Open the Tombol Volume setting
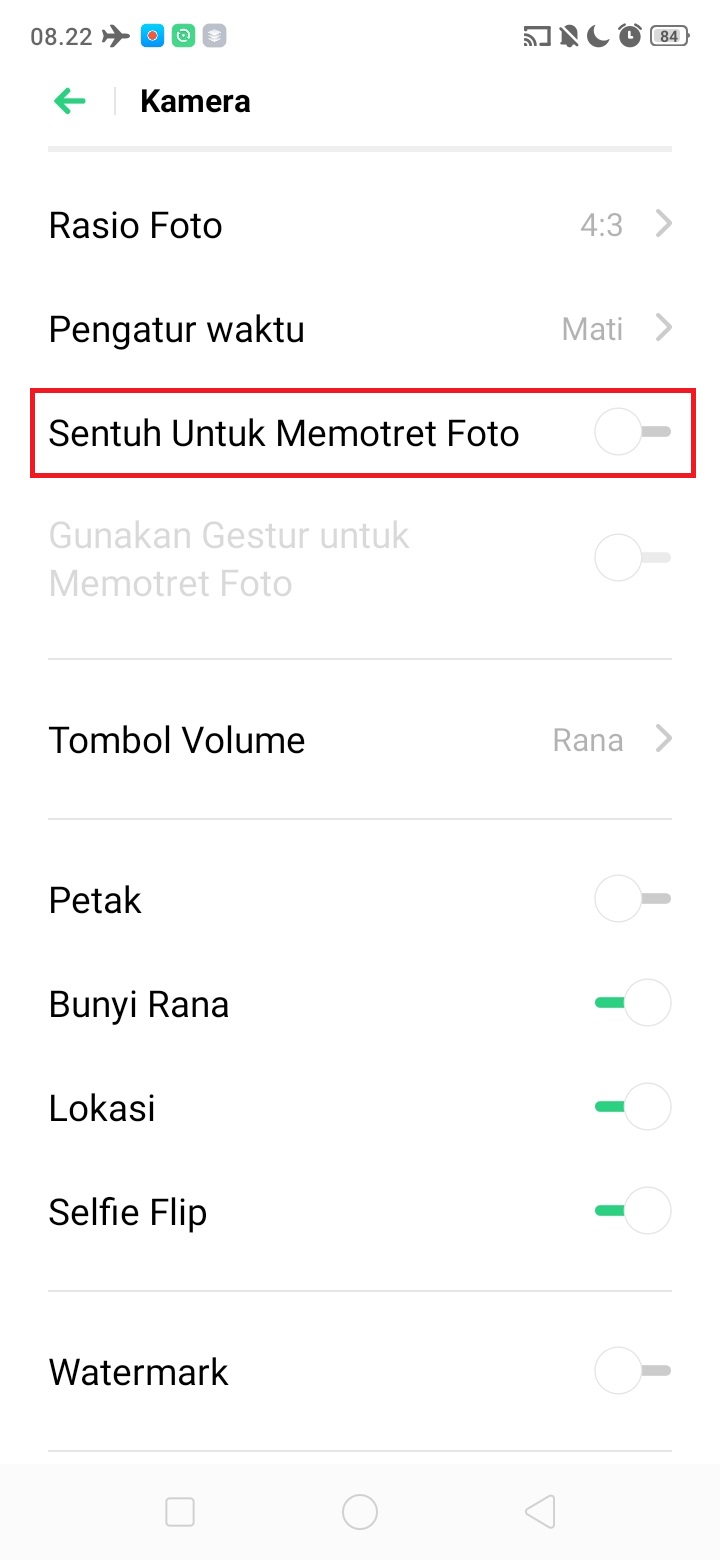 tap(360, 740)
